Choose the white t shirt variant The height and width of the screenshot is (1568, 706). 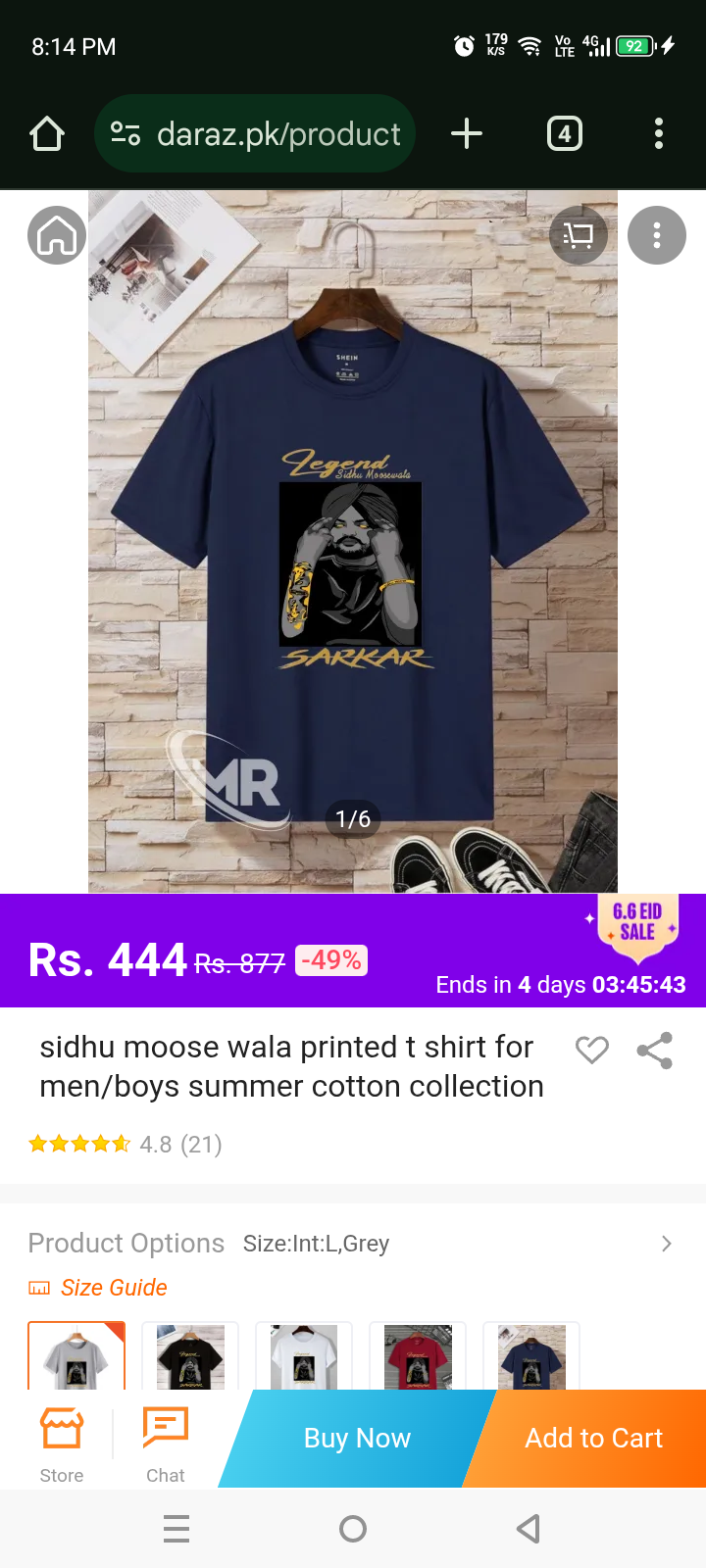[304, 1356]
